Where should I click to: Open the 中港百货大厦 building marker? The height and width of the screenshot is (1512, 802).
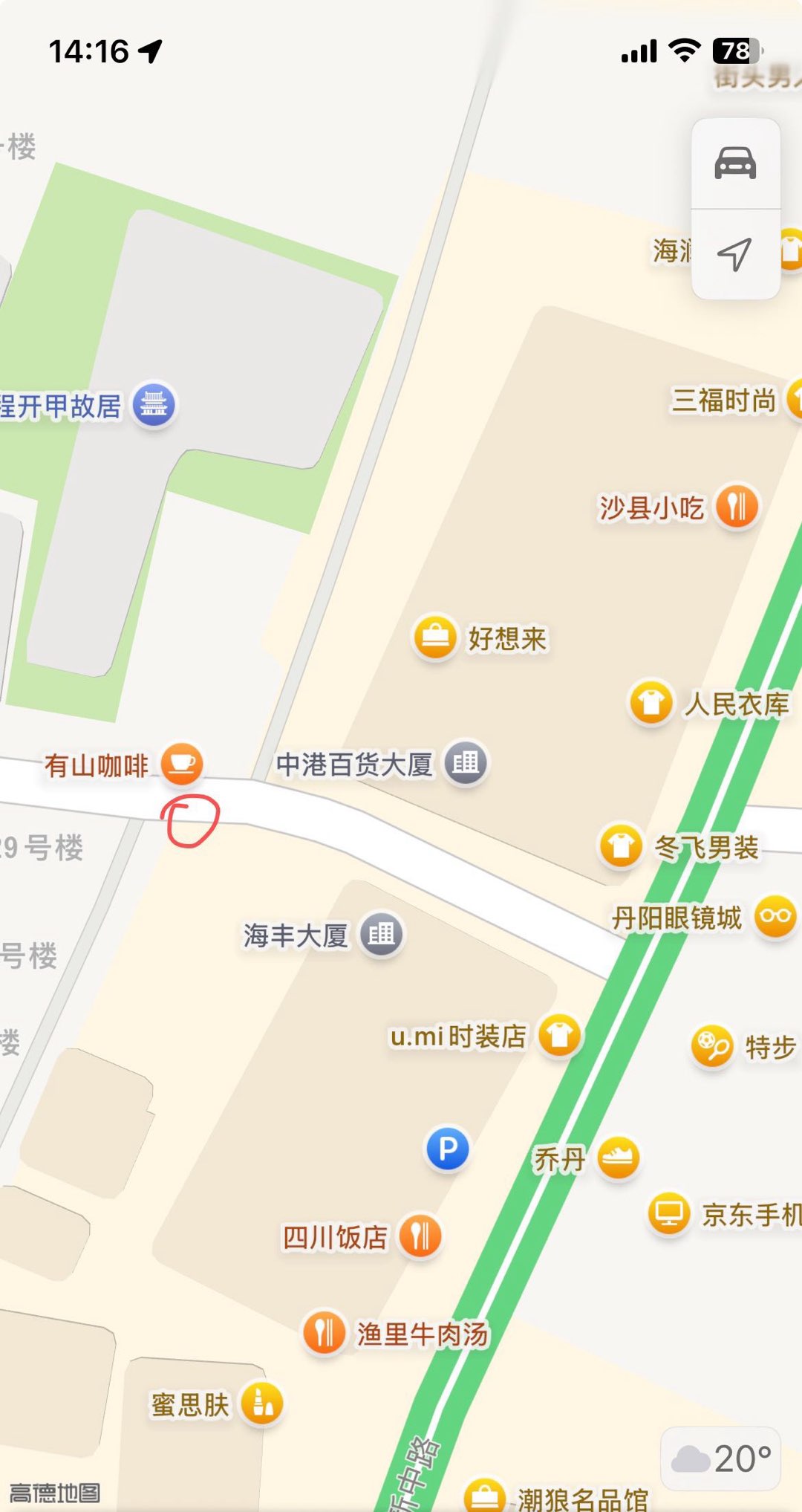(x=466, y=762)
